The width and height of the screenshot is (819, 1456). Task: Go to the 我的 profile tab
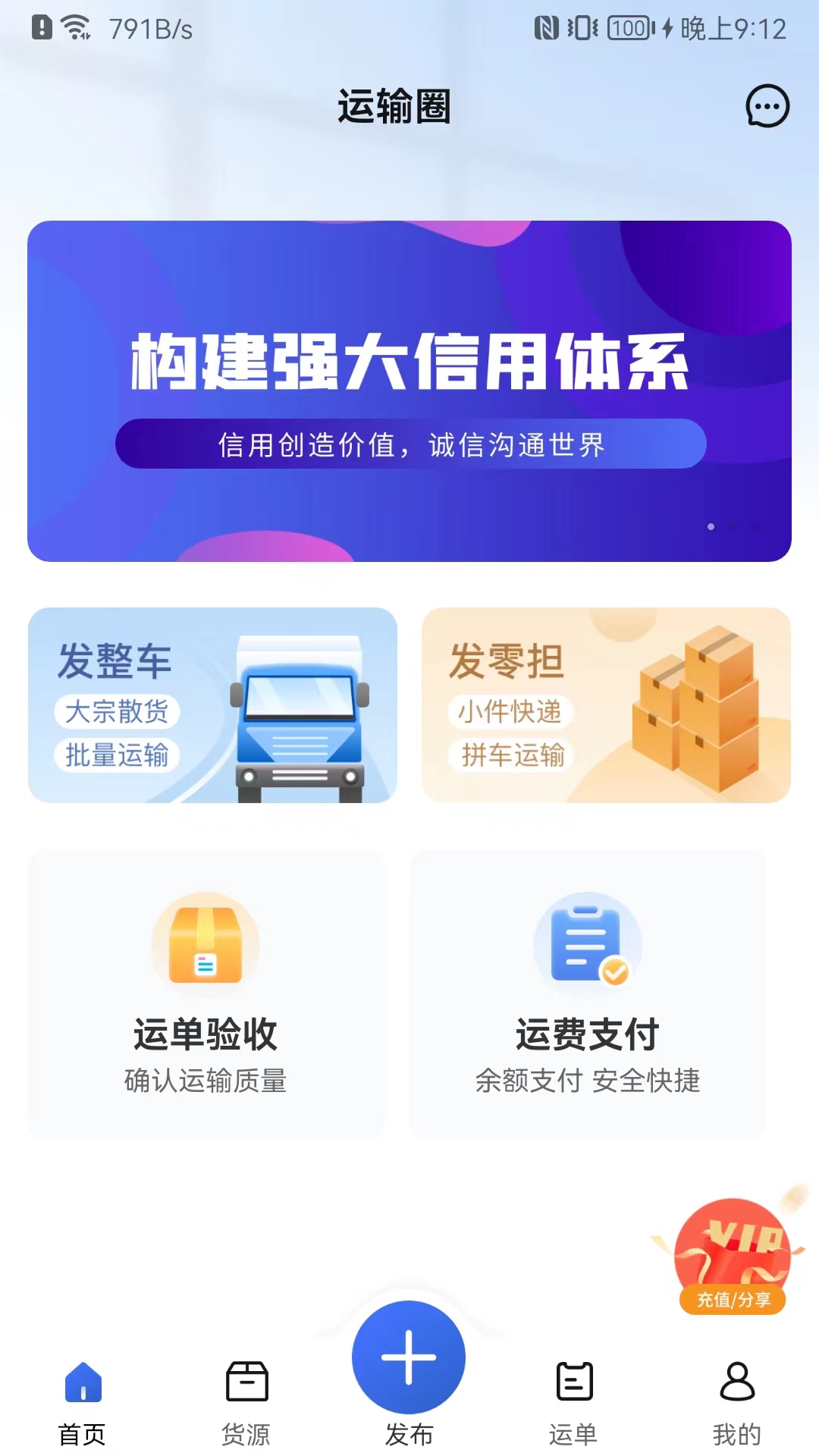pos(737,1403)
